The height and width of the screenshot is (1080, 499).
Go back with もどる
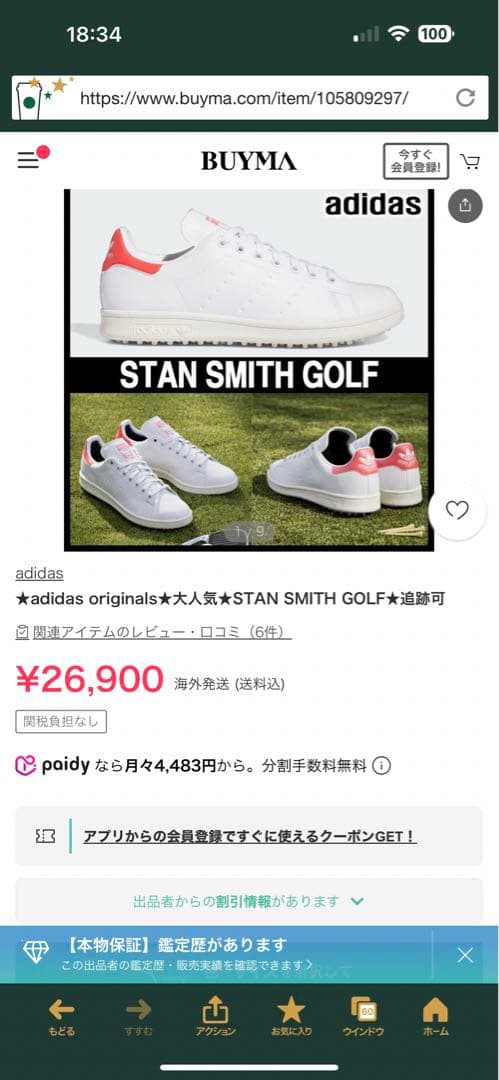tap(61, 1016)
